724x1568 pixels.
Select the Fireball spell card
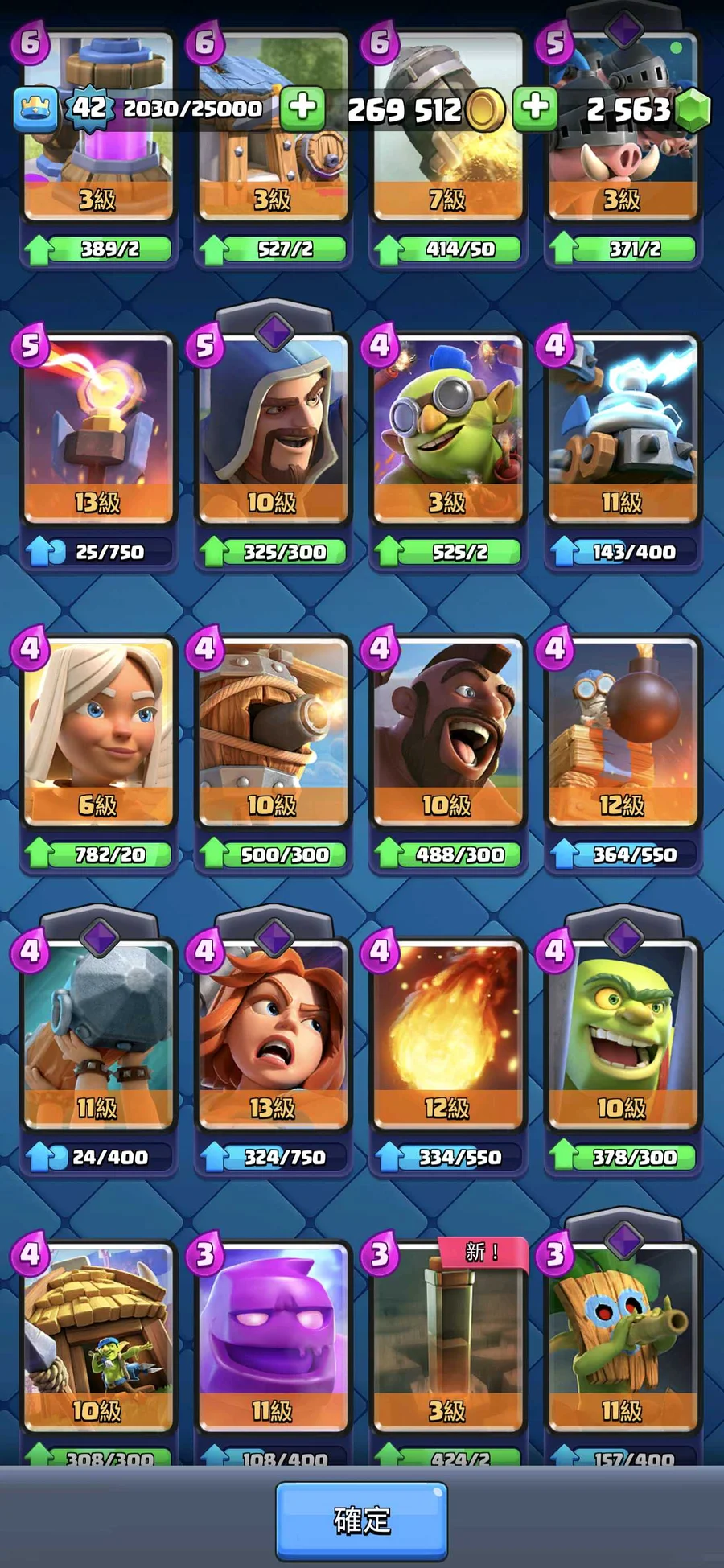pyautogui.click(x=446, y=1030)
